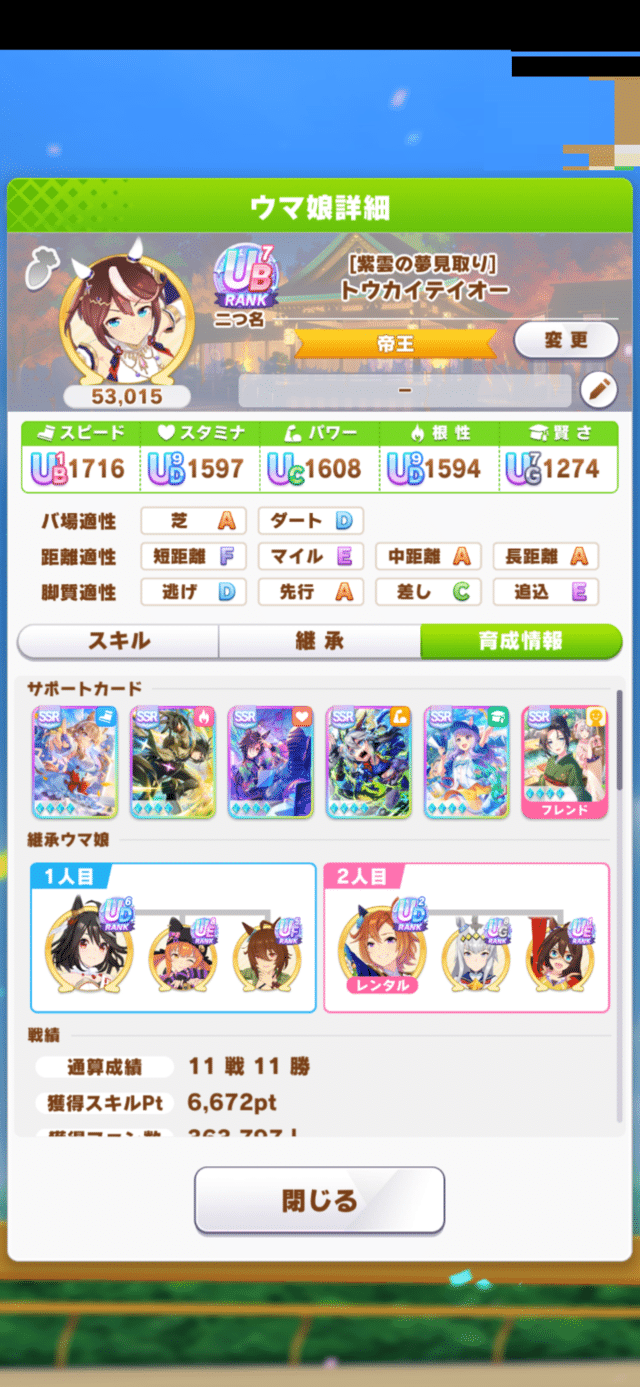Close the dialog with 閉じる
This screenshot has width=640, height=1387.
(319, 1200)
